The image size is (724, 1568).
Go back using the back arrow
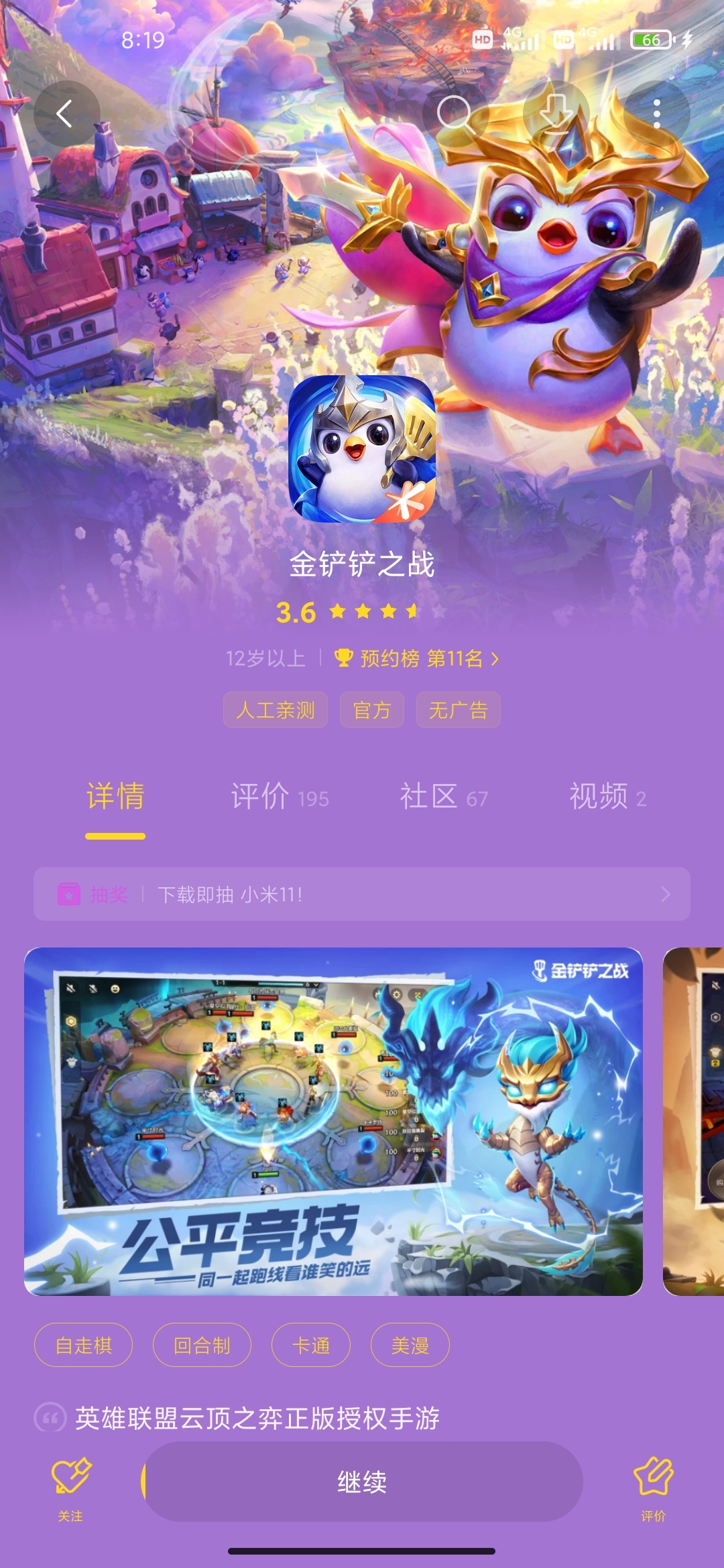[66, 114]
